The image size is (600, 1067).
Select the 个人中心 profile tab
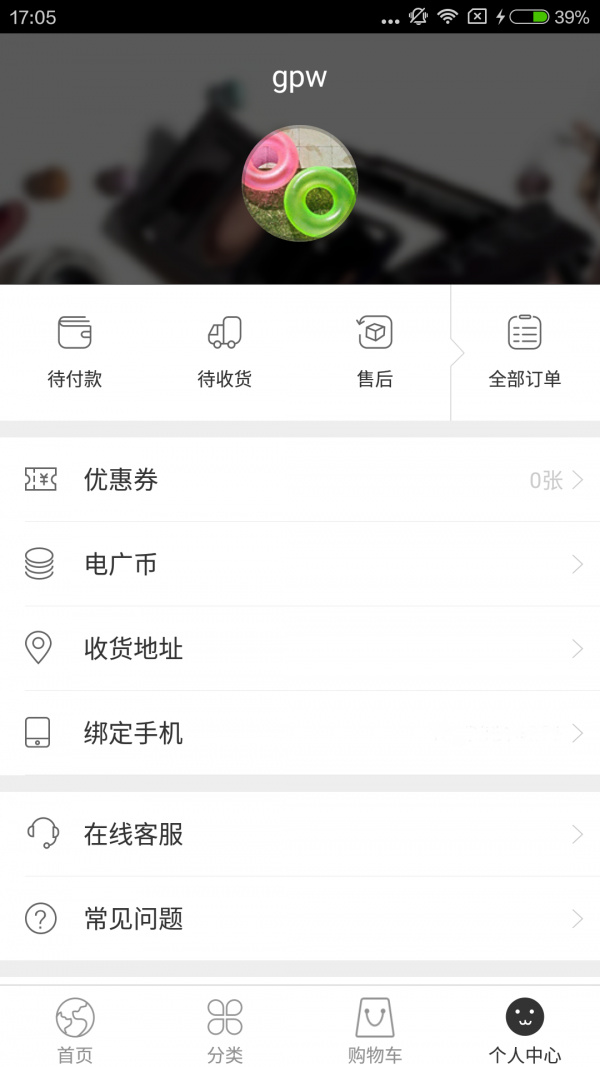coord(525,1028)
